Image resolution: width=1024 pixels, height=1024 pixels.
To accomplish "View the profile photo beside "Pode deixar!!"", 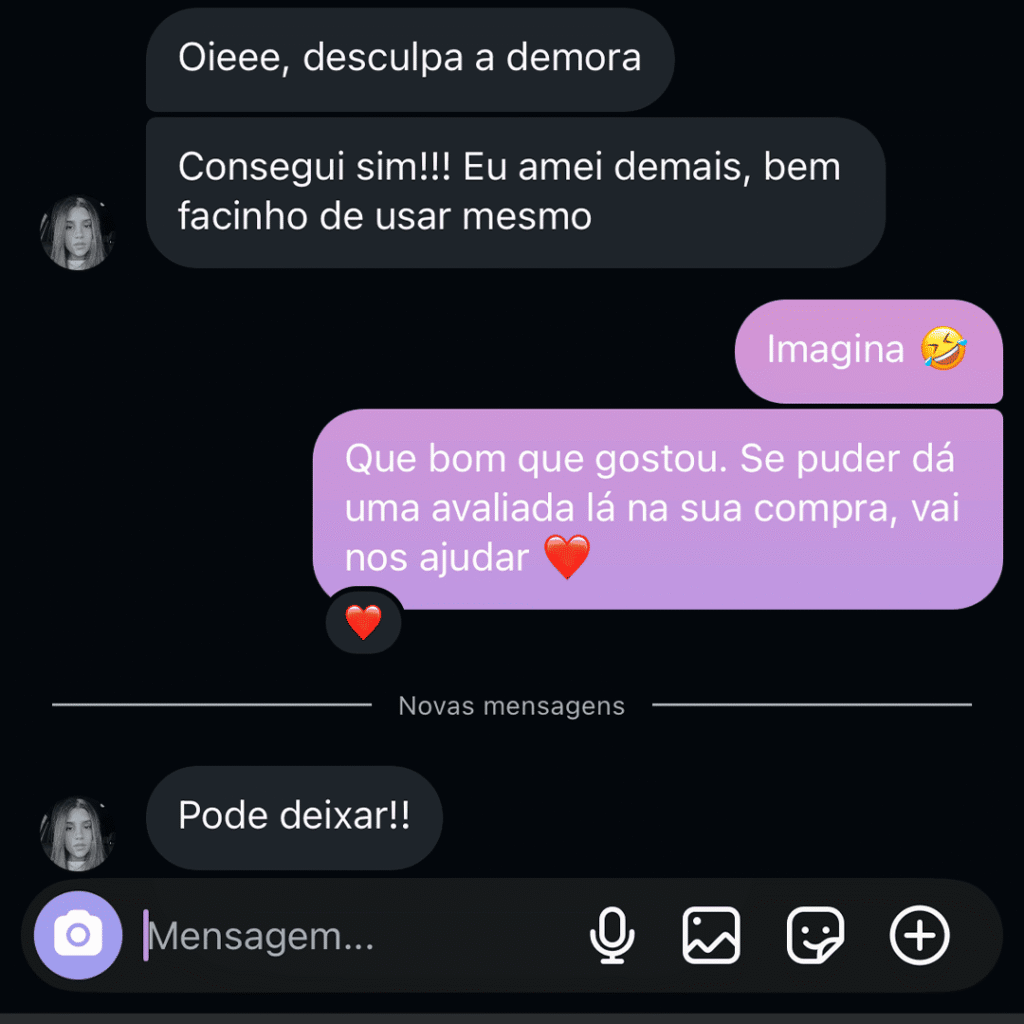I will tap(77, 832).
